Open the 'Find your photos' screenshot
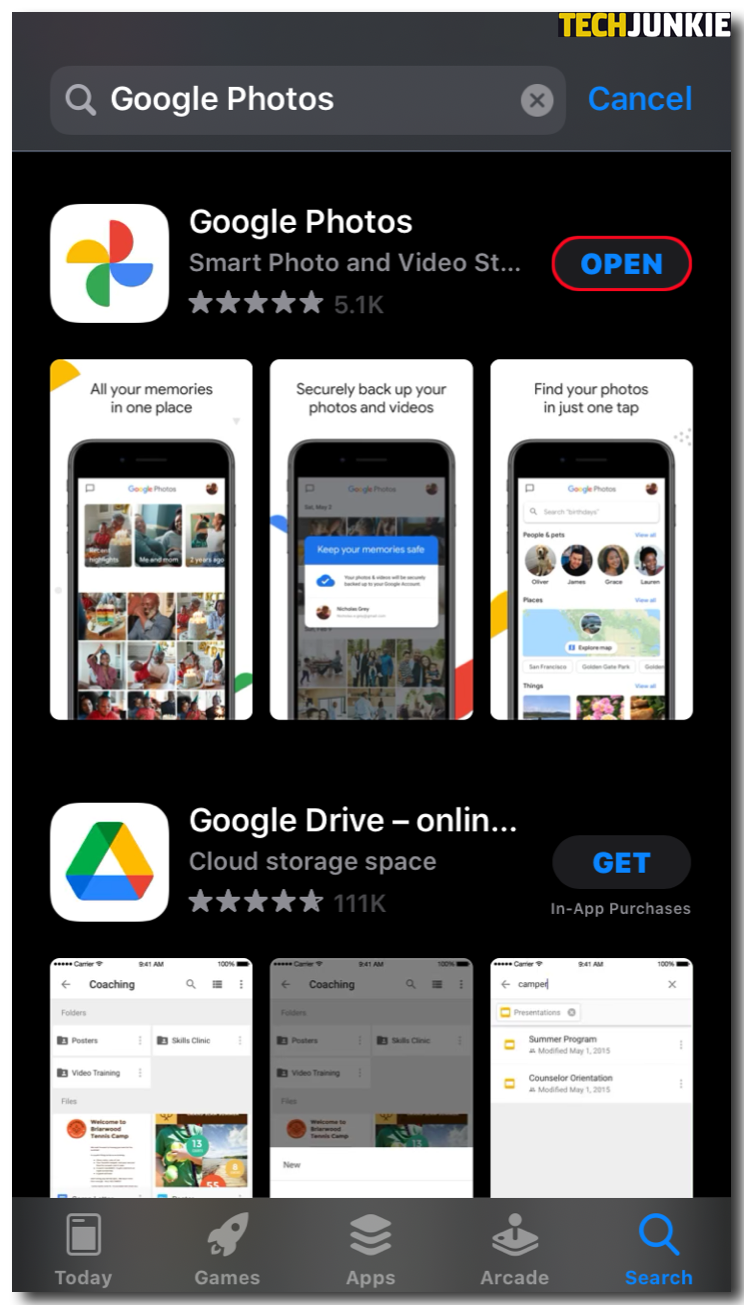 (591, 540)
